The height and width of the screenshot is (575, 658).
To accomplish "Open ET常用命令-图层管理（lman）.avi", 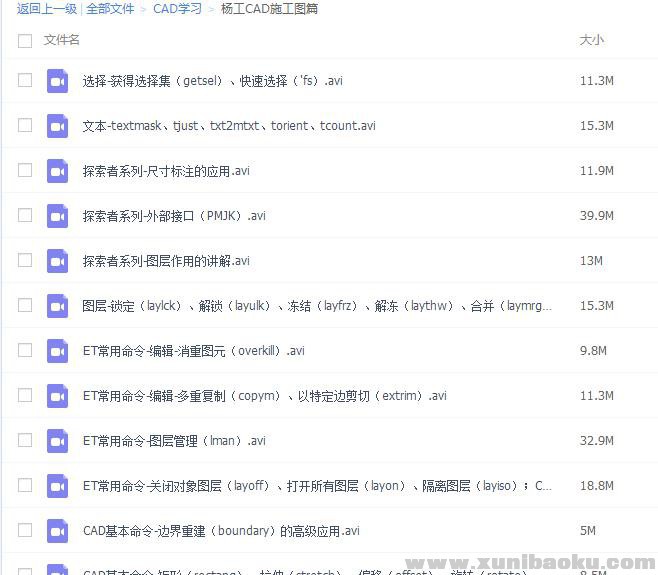I will pyautogui.click(x=174, y=441).
